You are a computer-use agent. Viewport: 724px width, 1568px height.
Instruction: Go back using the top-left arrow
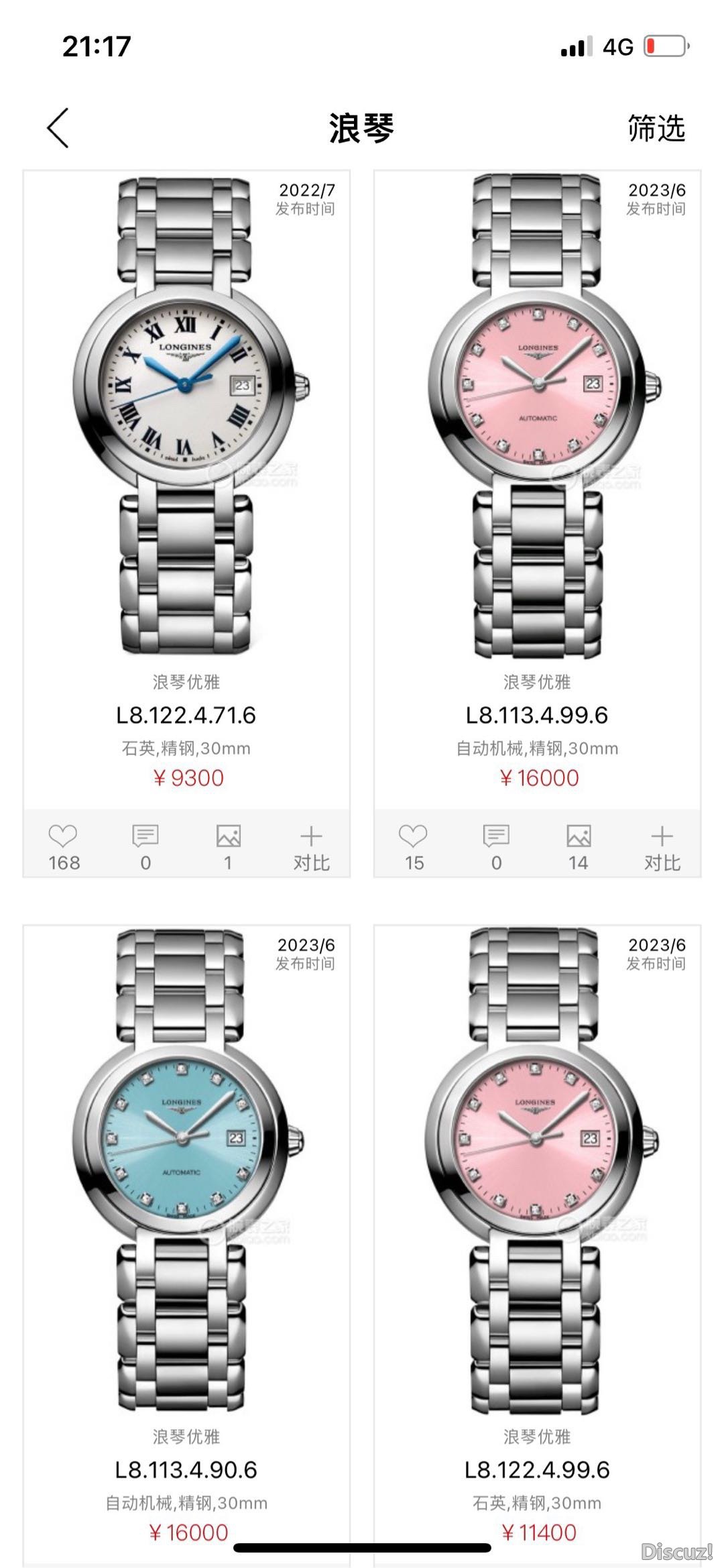click(x=58, y=127)
